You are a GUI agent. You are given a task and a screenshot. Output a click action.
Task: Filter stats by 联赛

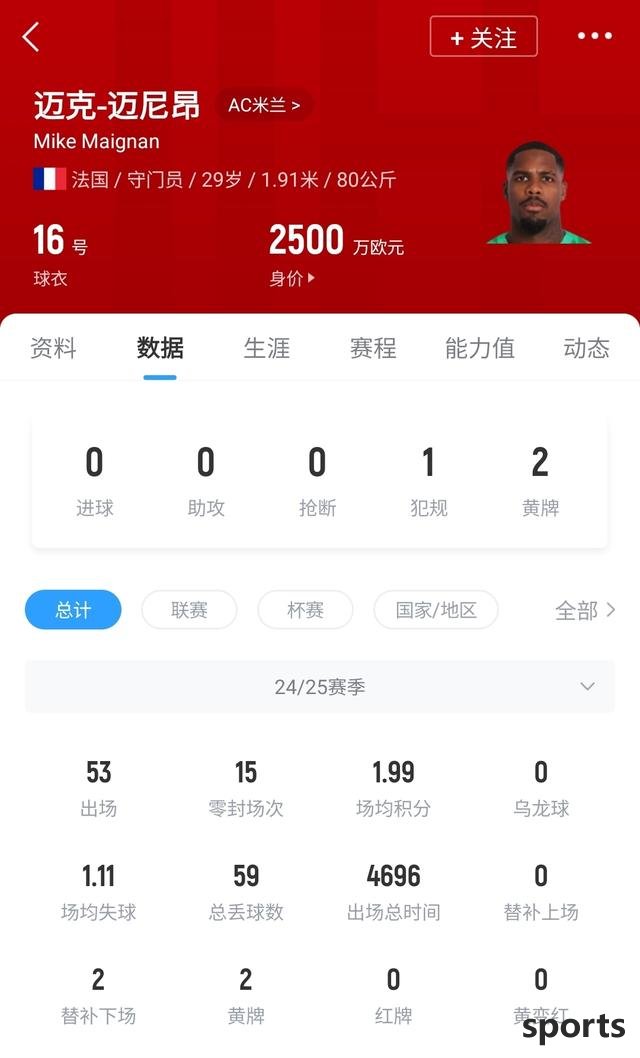[189, 609]
